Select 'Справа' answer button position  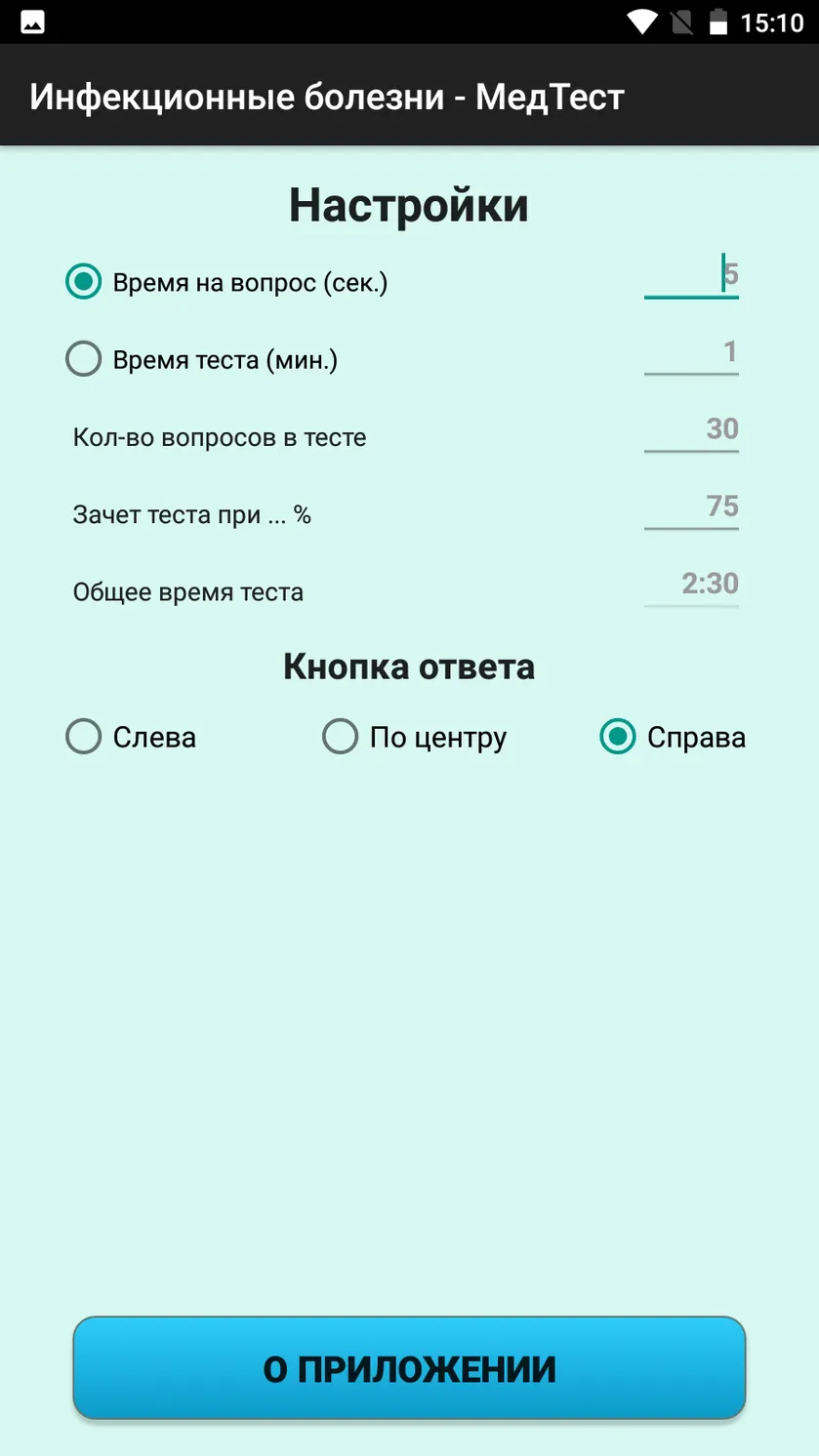click(x=673, y=737)
